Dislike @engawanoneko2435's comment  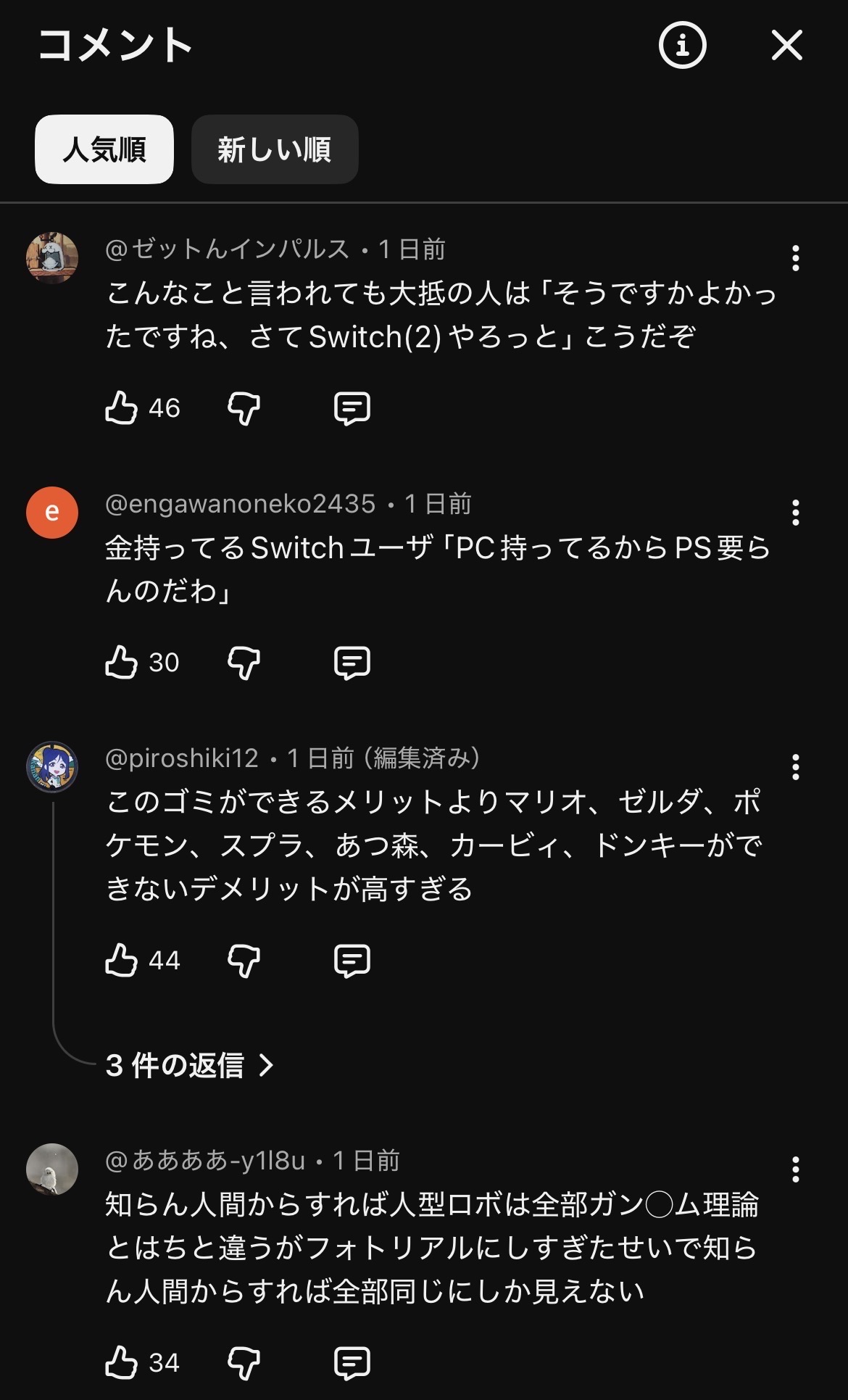(x=244, y=663)
